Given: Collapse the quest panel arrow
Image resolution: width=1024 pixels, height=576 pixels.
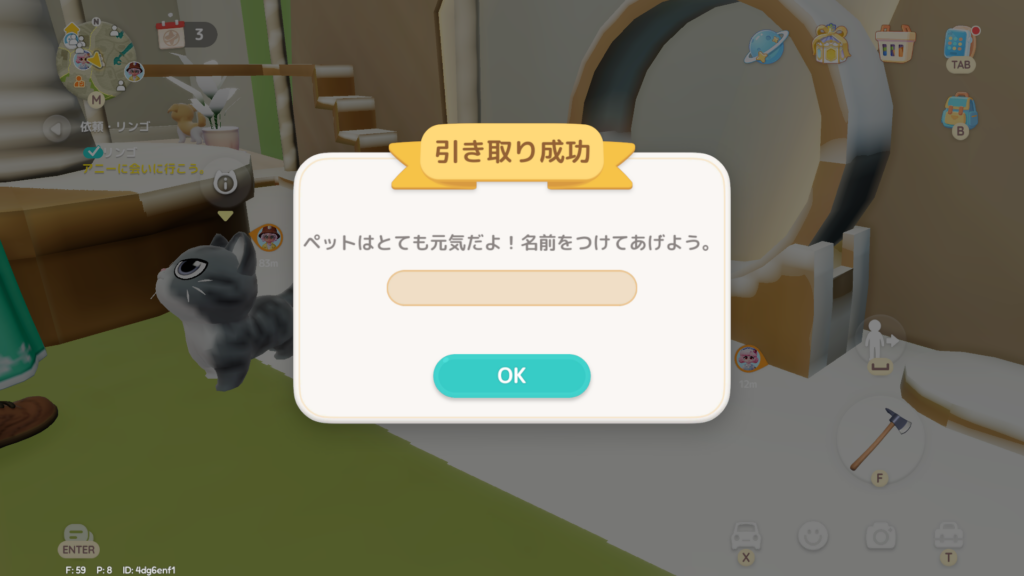Looking at the screenshot, I should [57, 128].
